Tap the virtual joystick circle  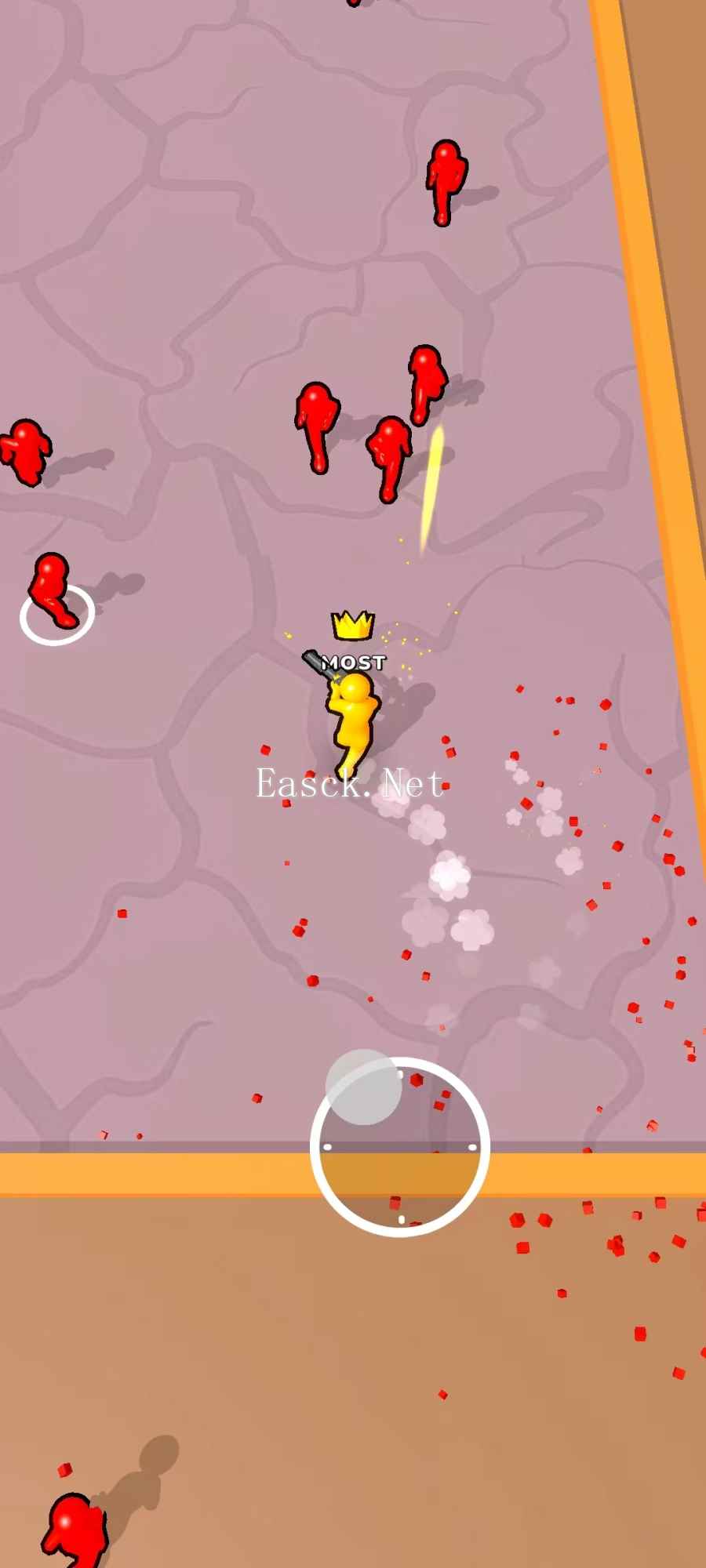(x=400, y=1146)
